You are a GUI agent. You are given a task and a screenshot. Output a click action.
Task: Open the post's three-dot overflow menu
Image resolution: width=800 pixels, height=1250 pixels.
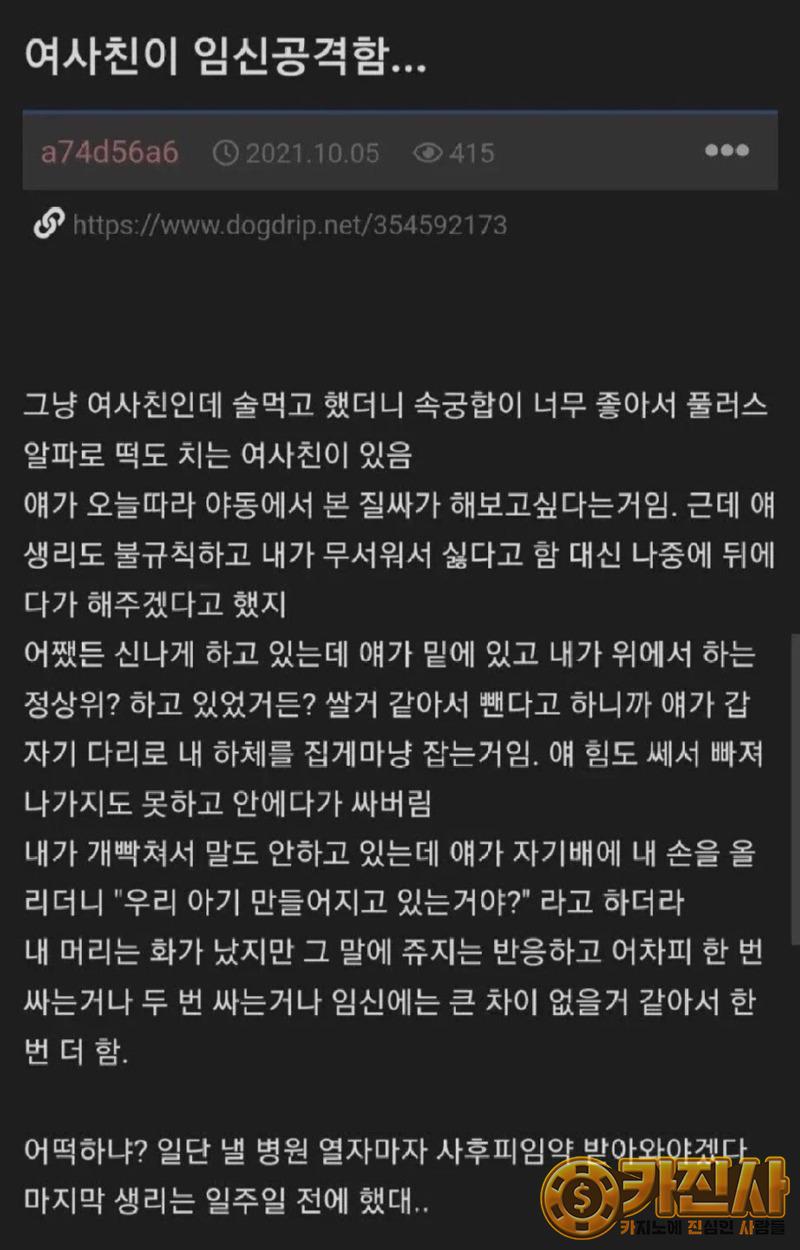[x=727, y=151]
